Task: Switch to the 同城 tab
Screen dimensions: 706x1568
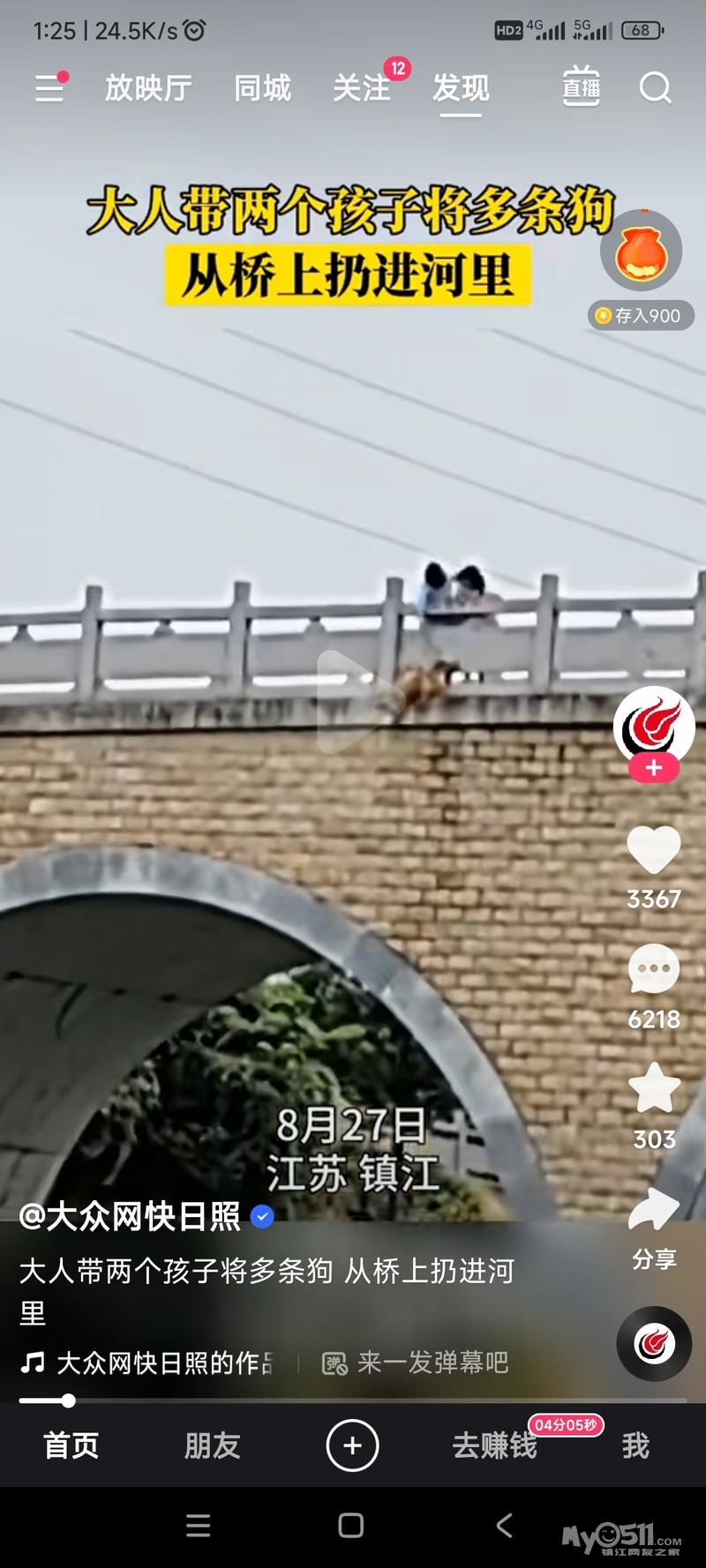Action: [262, 88]
